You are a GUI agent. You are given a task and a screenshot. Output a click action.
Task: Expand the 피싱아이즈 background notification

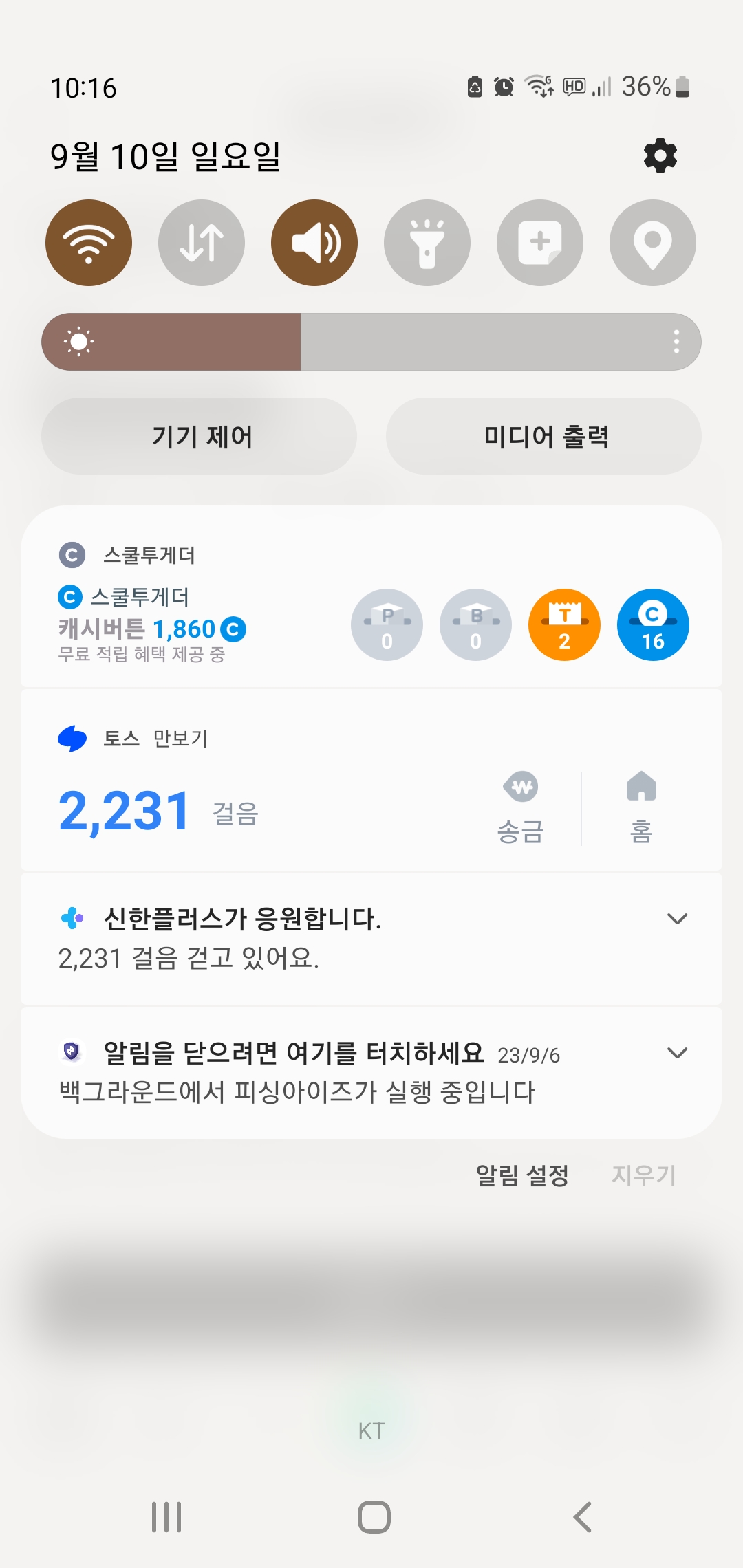click(x=677, y=1053)
